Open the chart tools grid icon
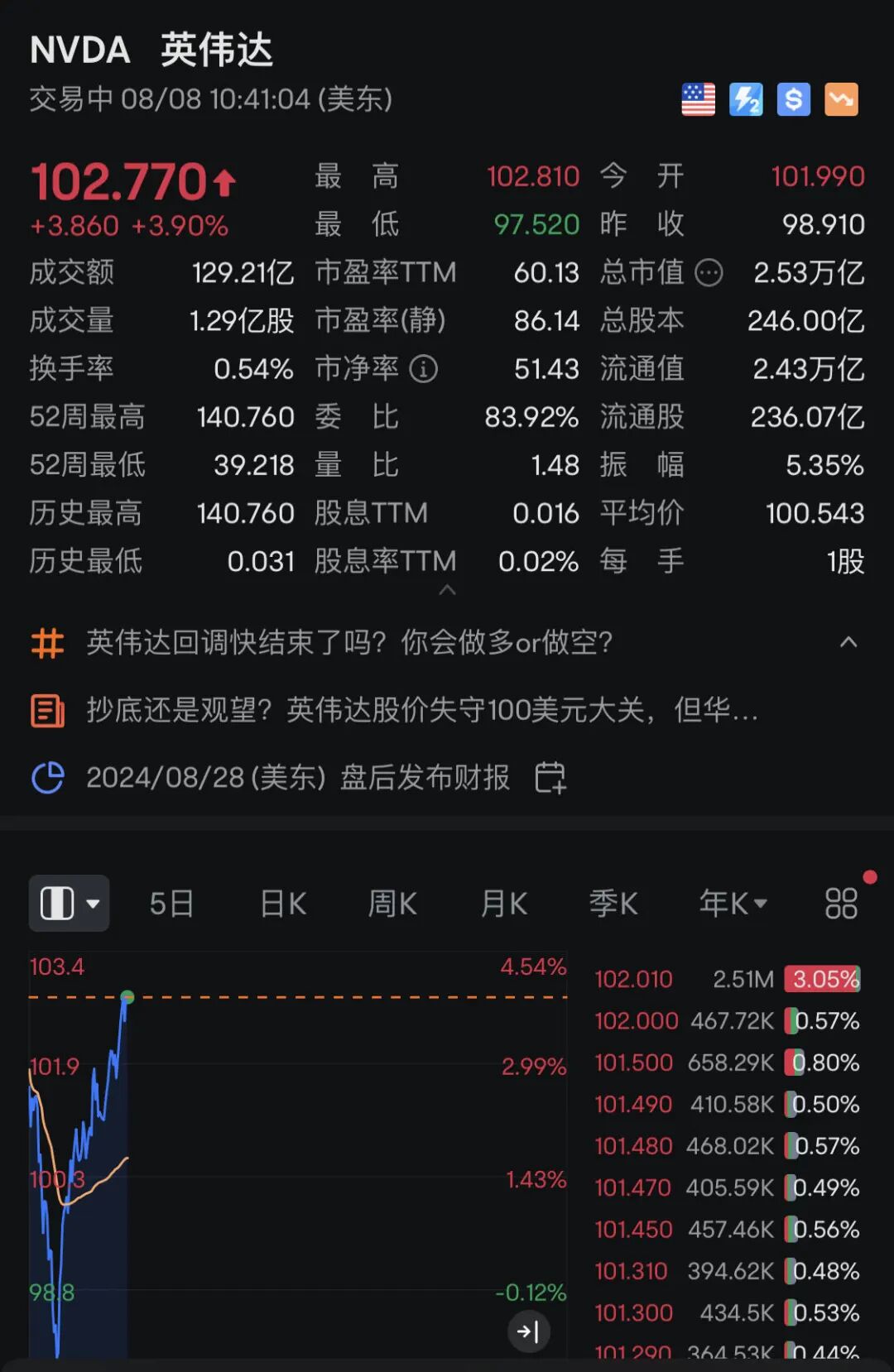 click(841, 904)
